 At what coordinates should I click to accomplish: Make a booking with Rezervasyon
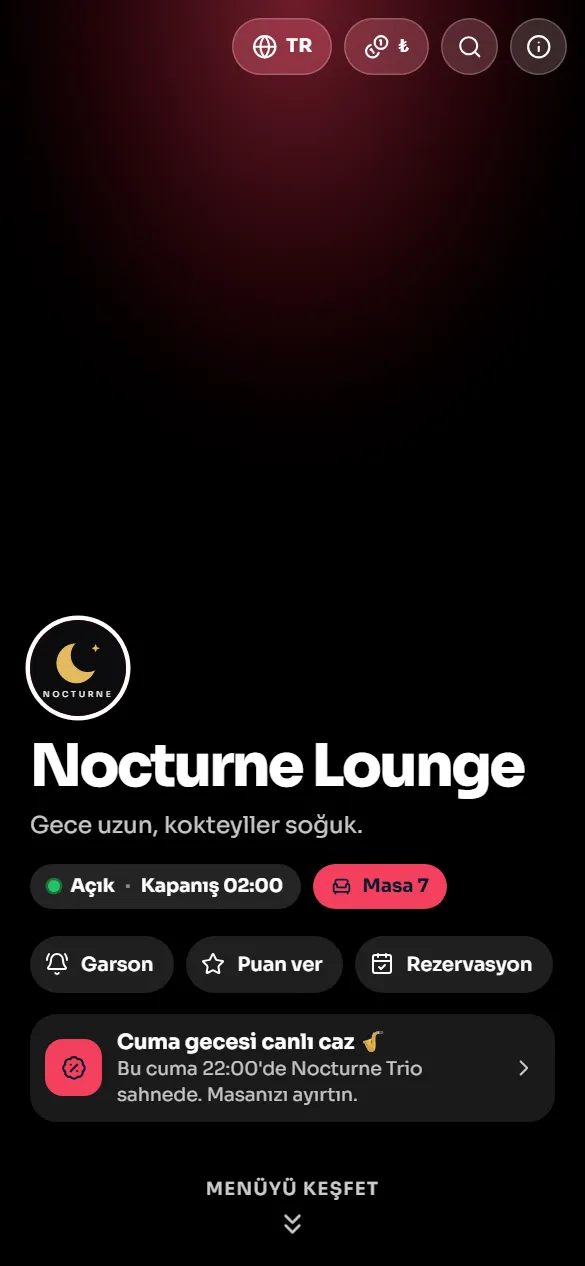pos(454,964)
